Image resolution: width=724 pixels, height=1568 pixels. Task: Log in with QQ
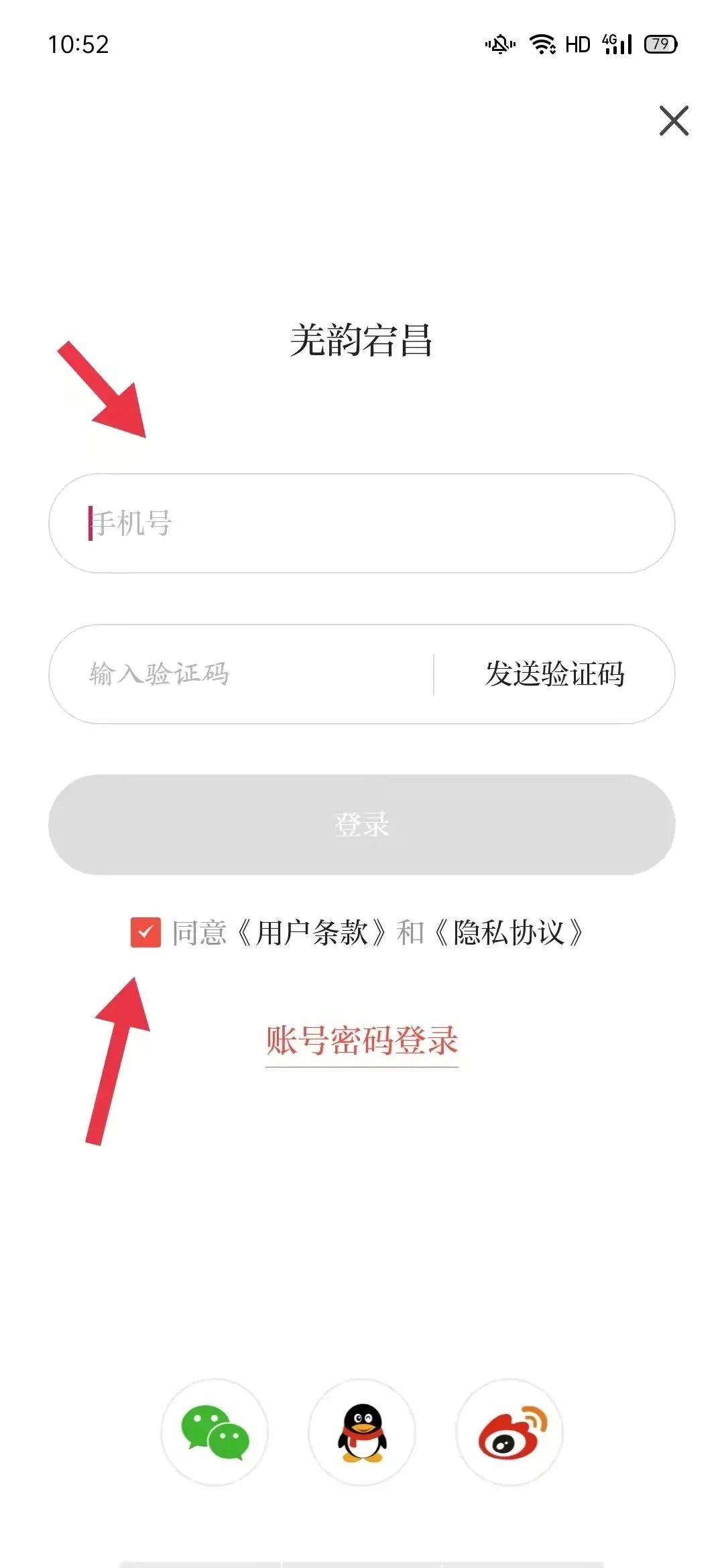click(x=362, y=1432)
